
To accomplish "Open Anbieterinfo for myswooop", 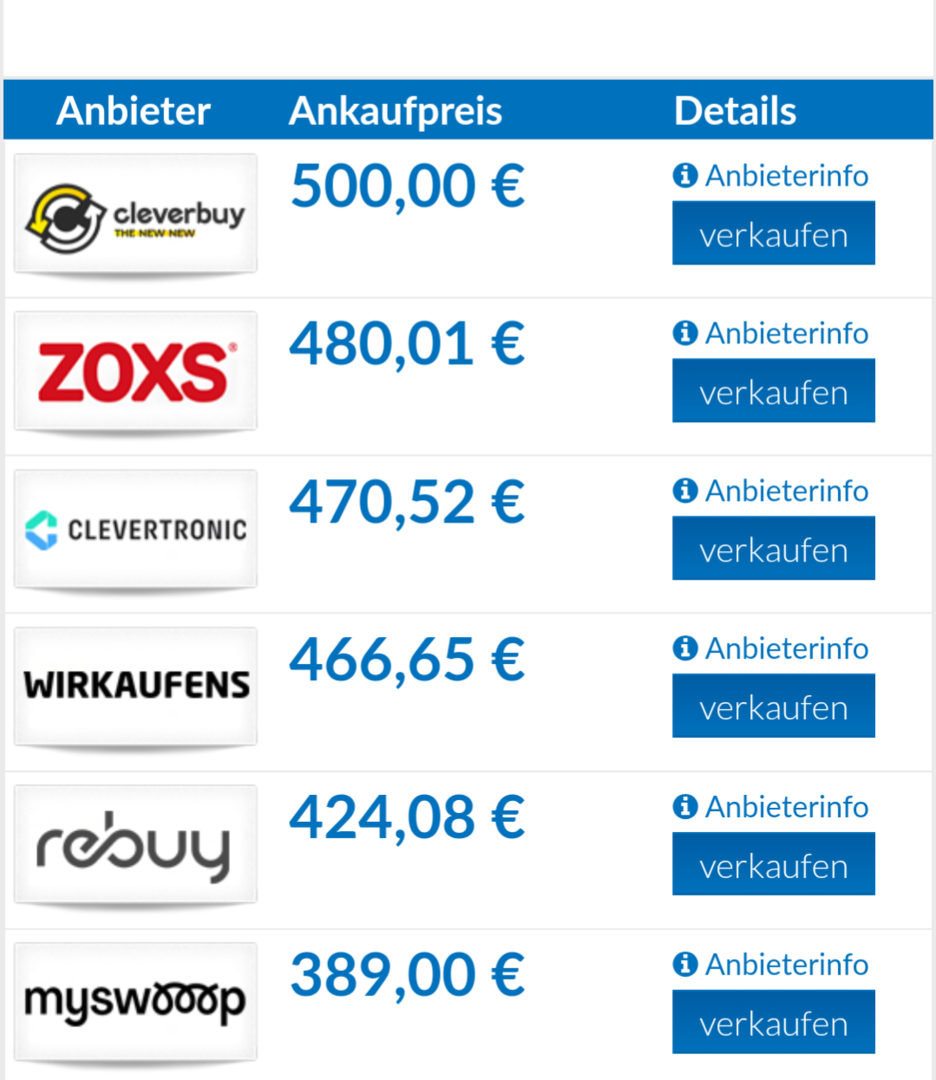I will tap(771, 965).
